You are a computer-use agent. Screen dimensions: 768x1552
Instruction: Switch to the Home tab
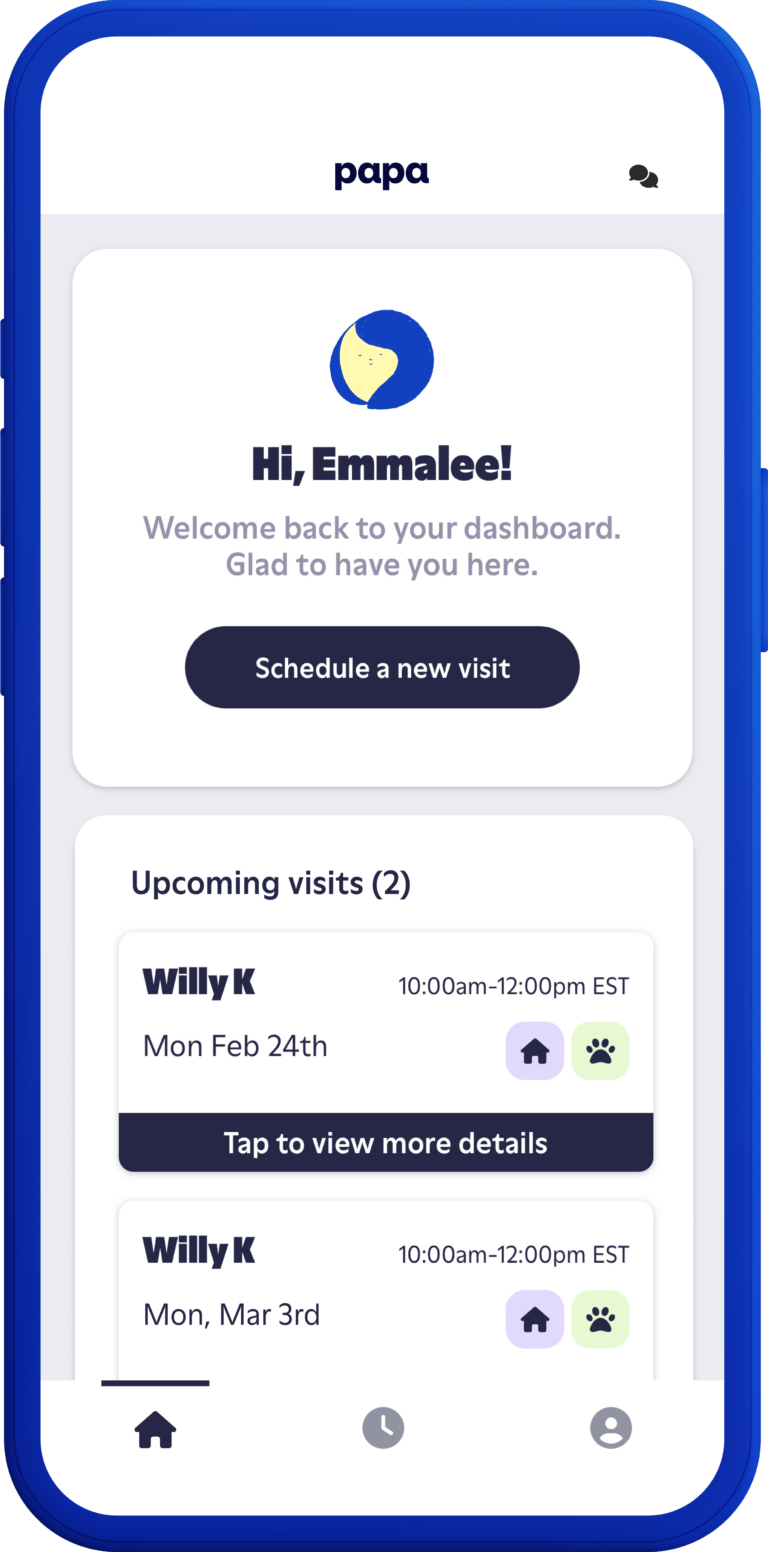155,1428
